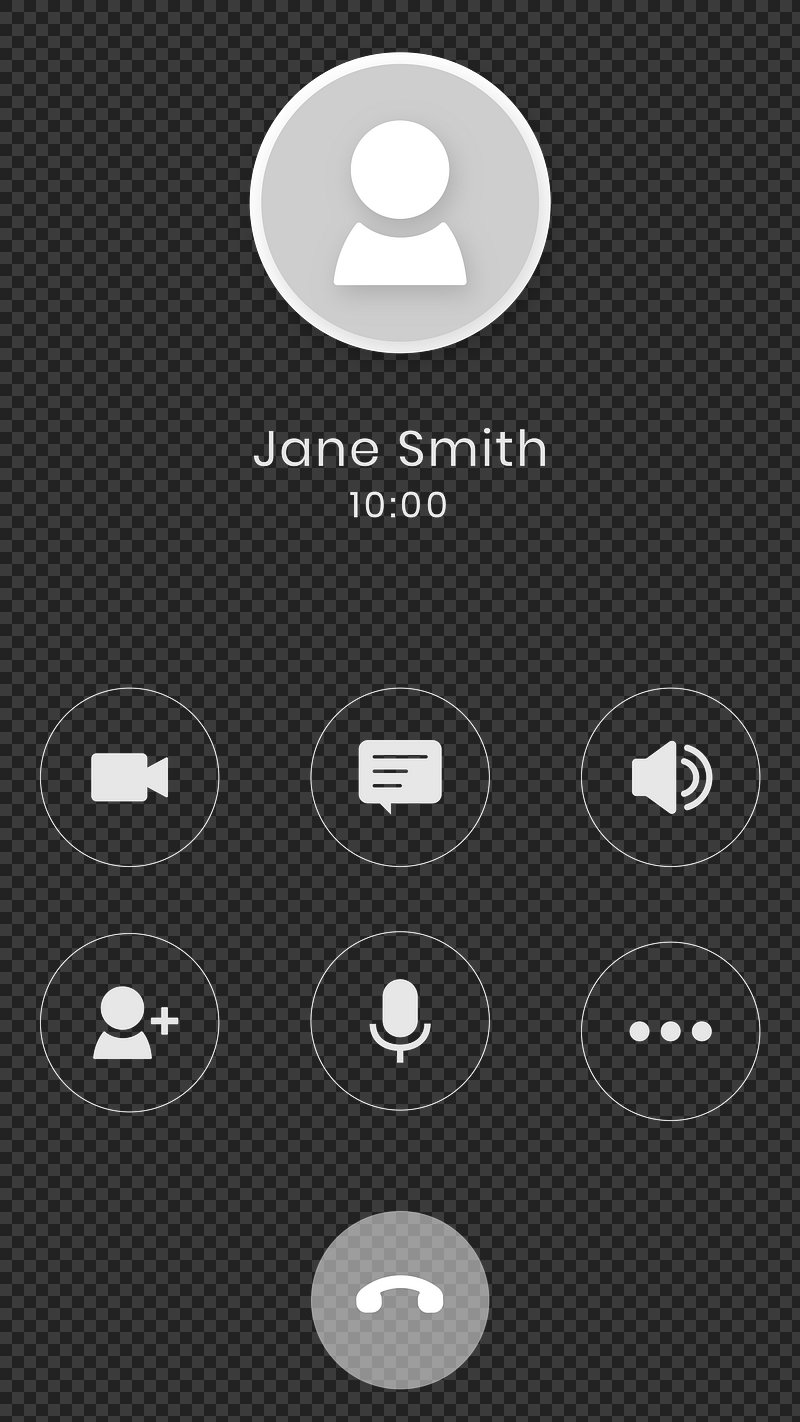
Task: Switch to a video call
Action: click(x=129, y=777)
